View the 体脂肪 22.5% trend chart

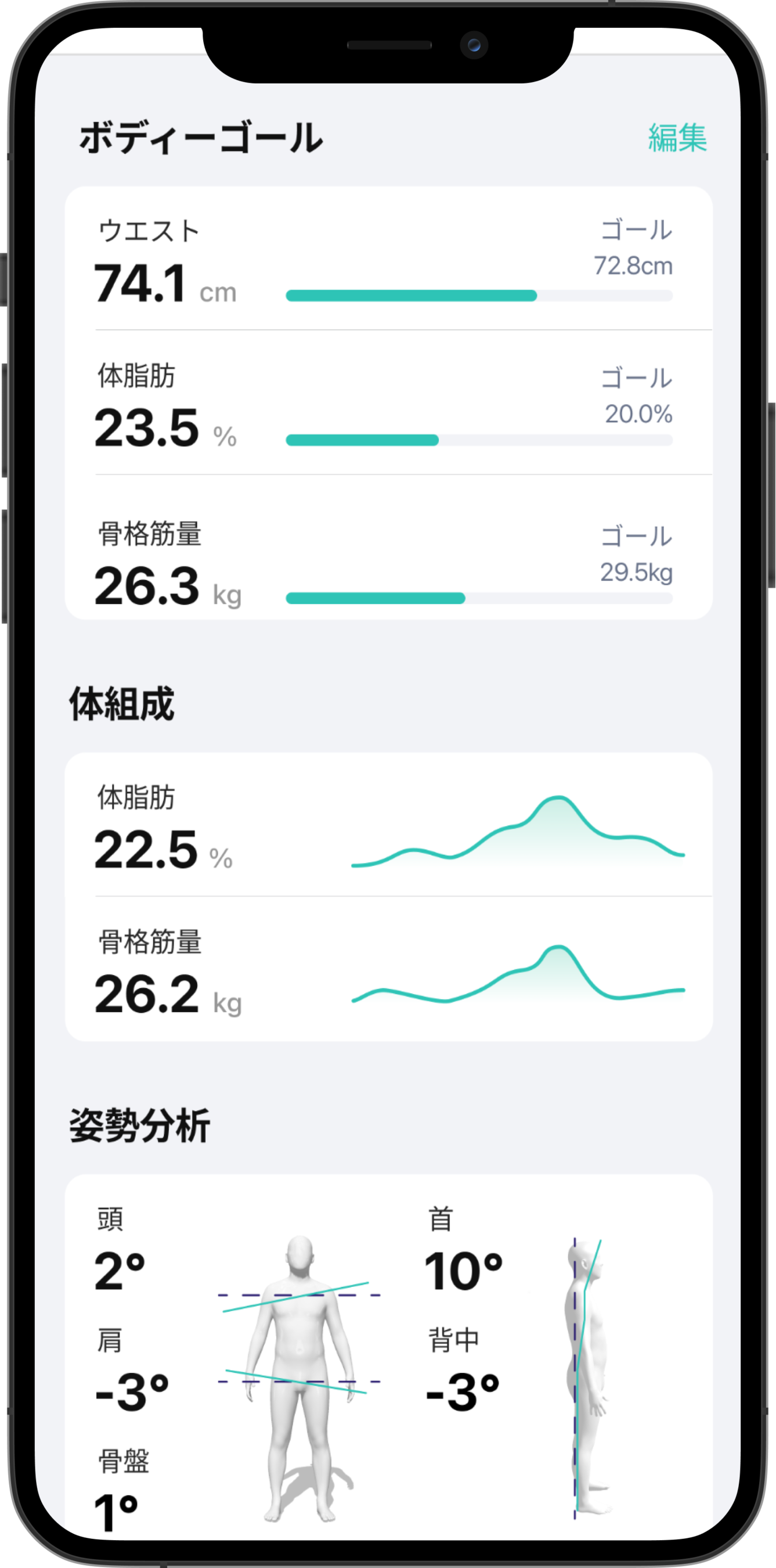pyautogui.click(x=389, y=824)
